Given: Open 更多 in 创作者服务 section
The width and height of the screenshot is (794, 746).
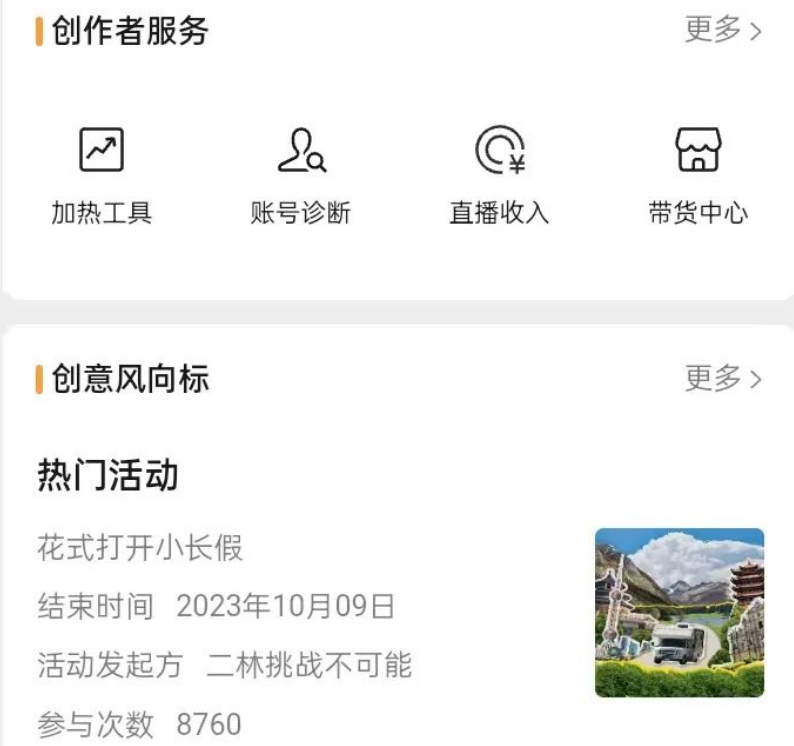Looking at the screenshot, I should (722, 30).
